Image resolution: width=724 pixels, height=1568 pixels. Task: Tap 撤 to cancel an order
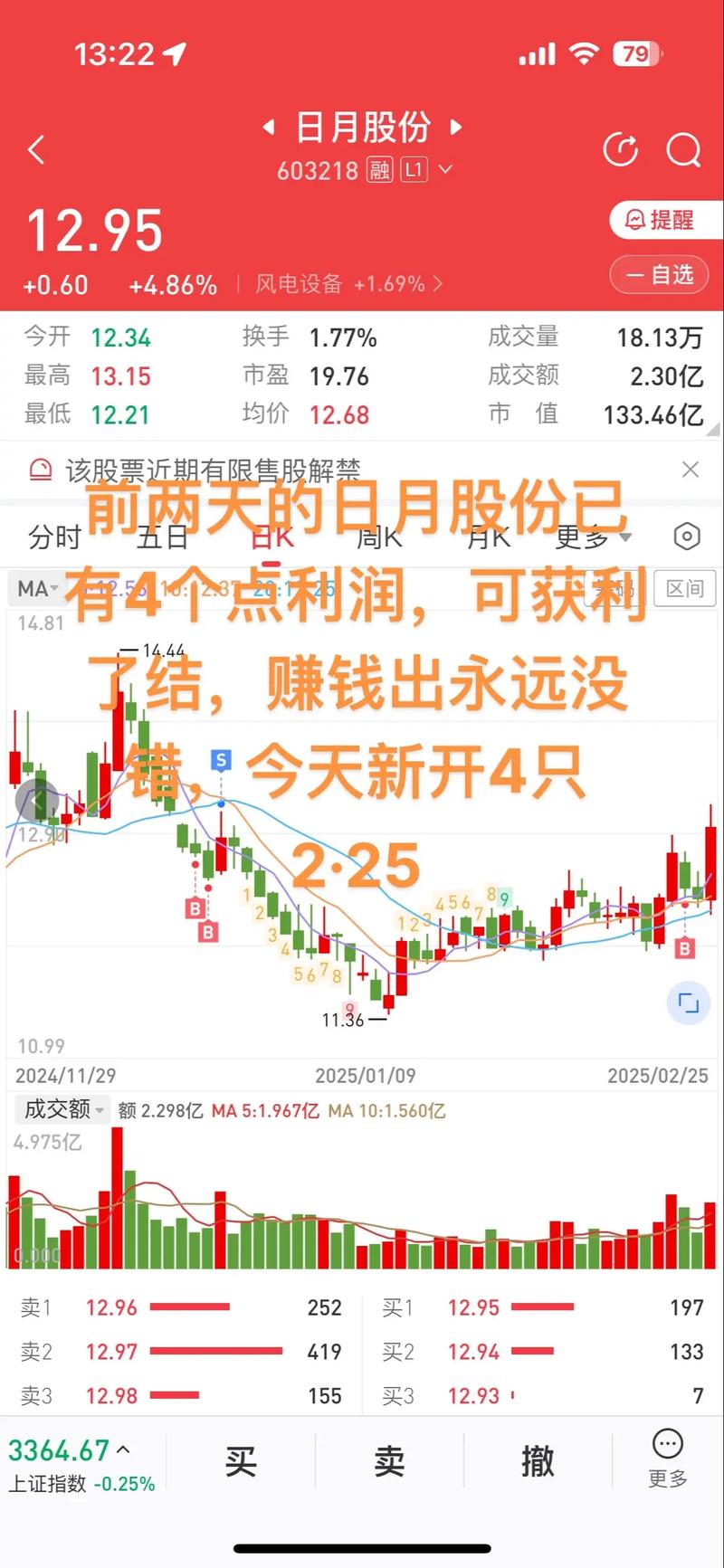click(x=538, y=1461)
